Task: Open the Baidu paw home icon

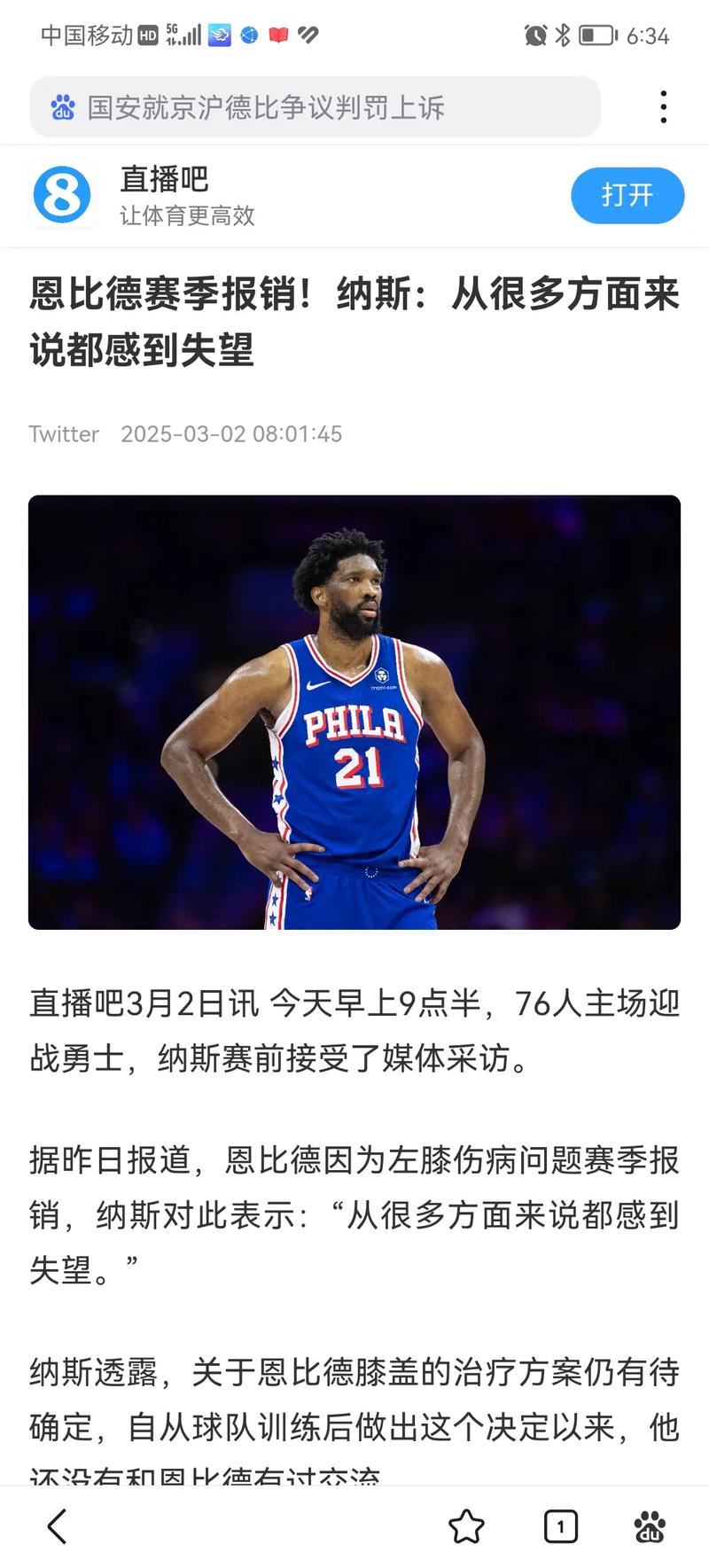Action: [x=650, y=1526]
